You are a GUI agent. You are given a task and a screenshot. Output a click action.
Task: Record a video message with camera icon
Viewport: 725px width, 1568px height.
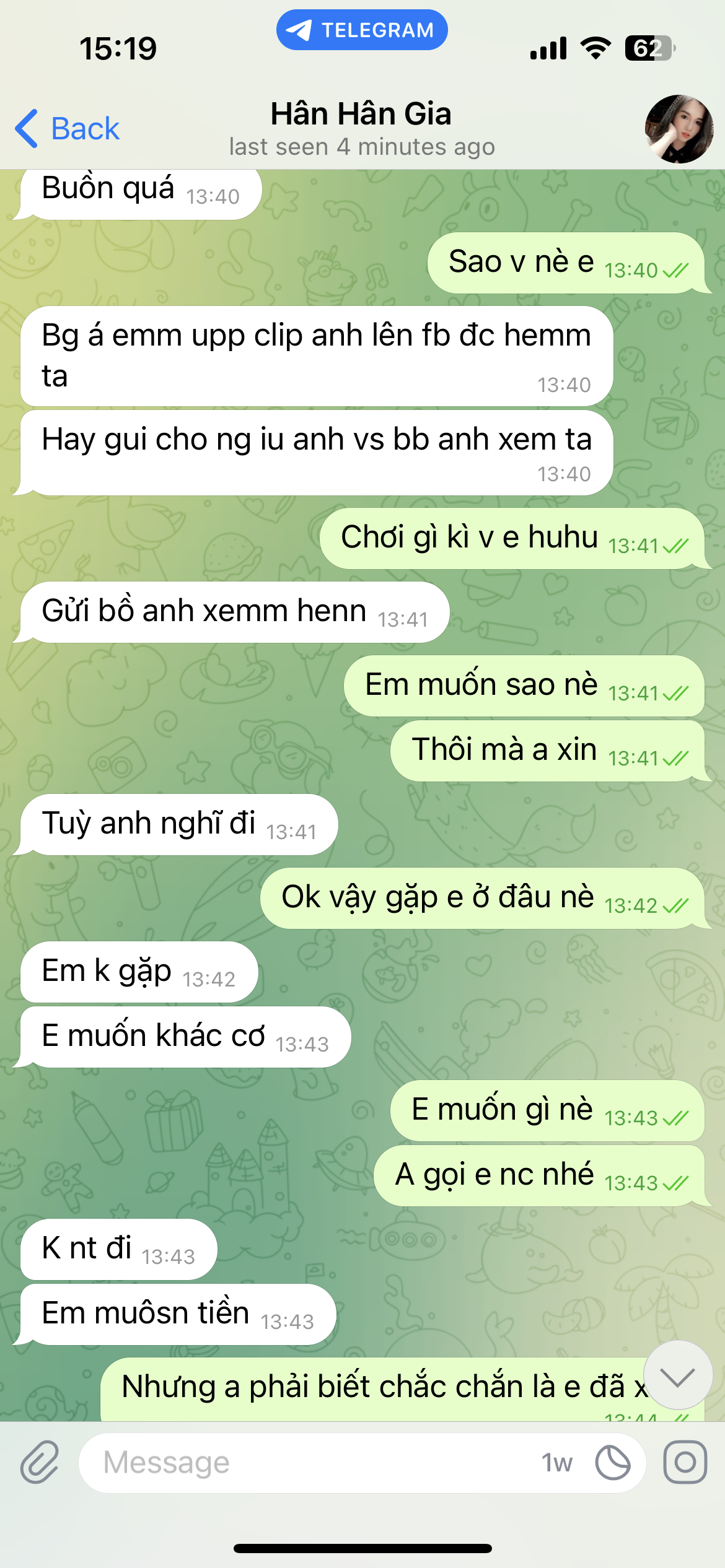pyautogui.click(x=685, y=1462)
